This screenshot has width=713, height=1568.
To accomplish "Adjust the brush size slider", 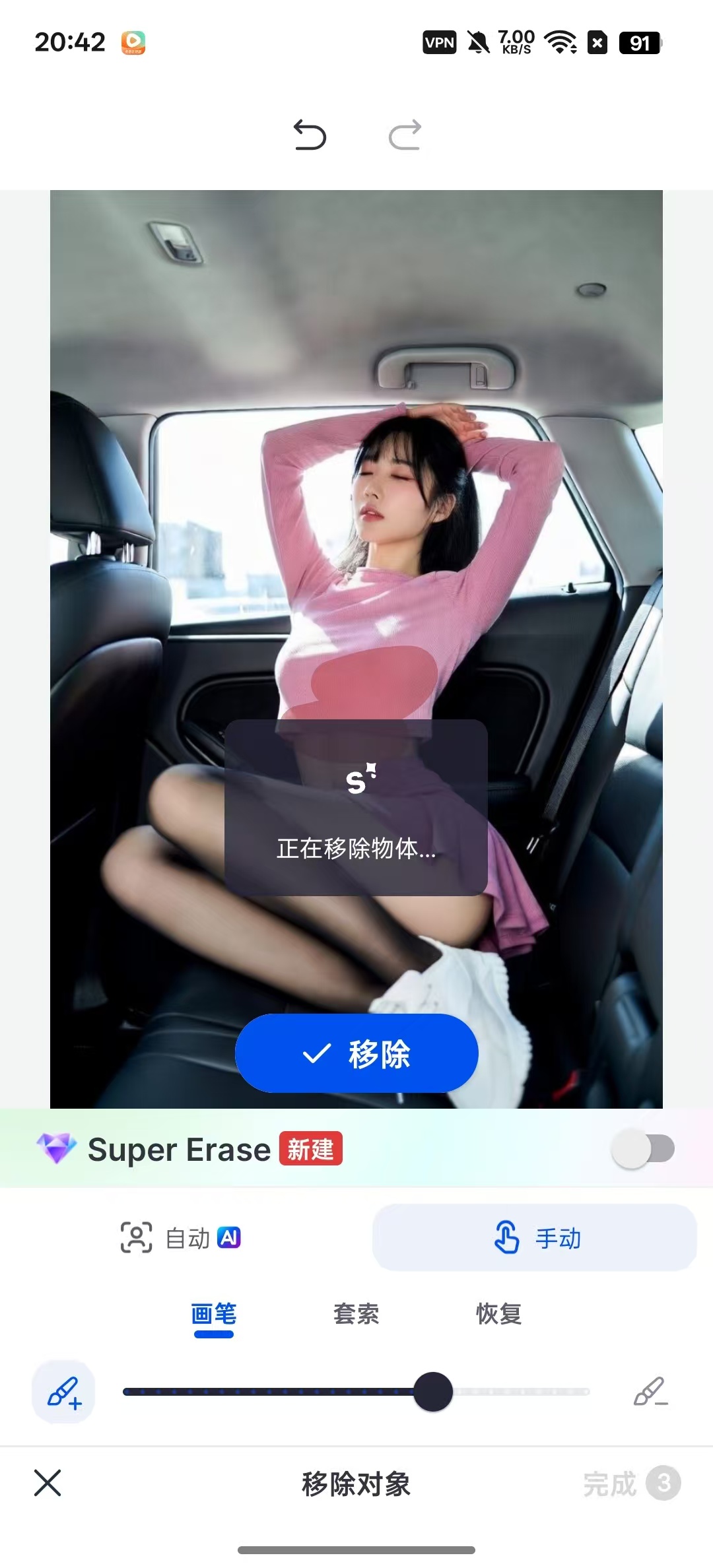I will click(432, 1391).
